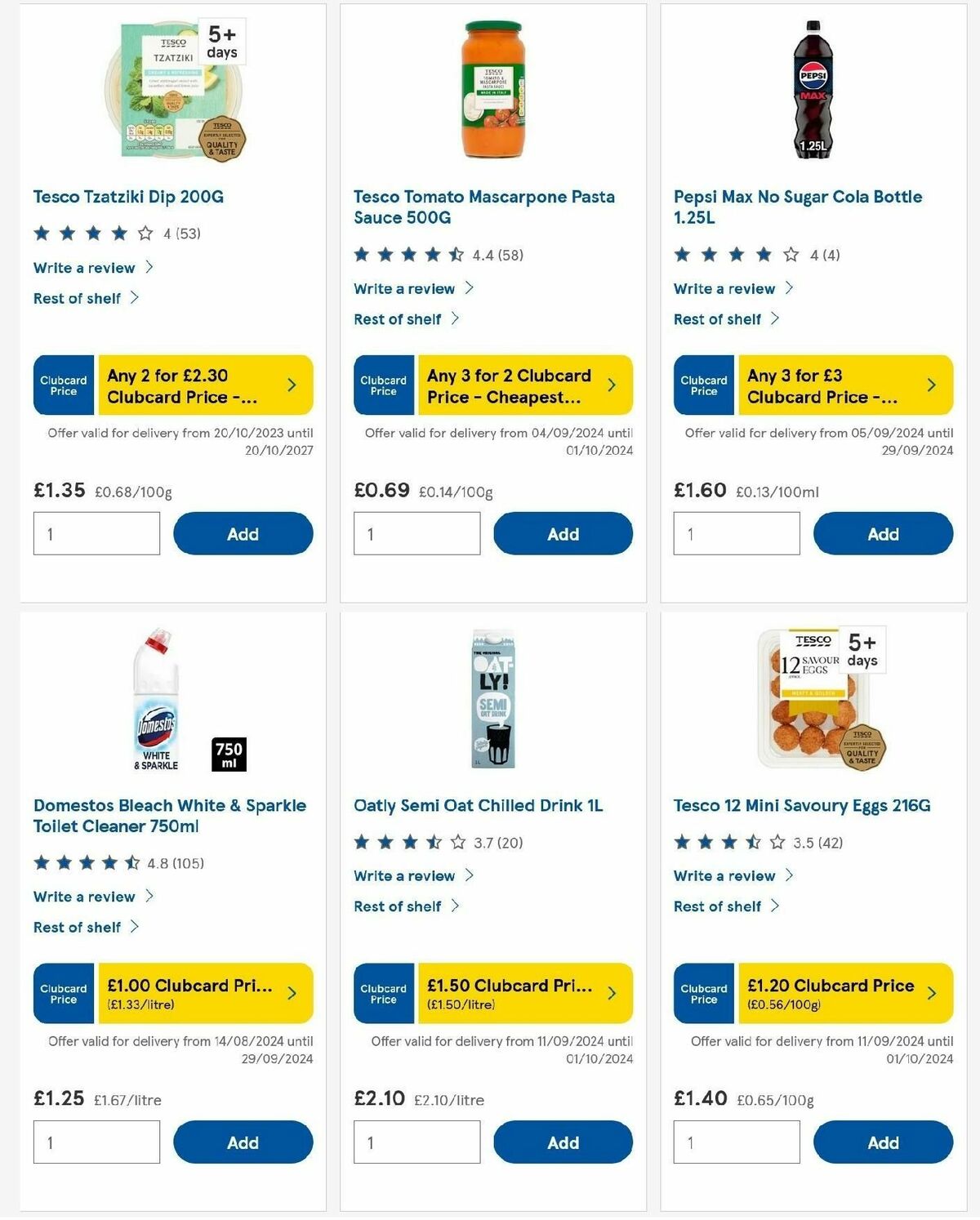Expand the 'Any 3 for £3' Pepsi offer chevron
Screen dimensions: 980x1220
(x=932, y=385)
